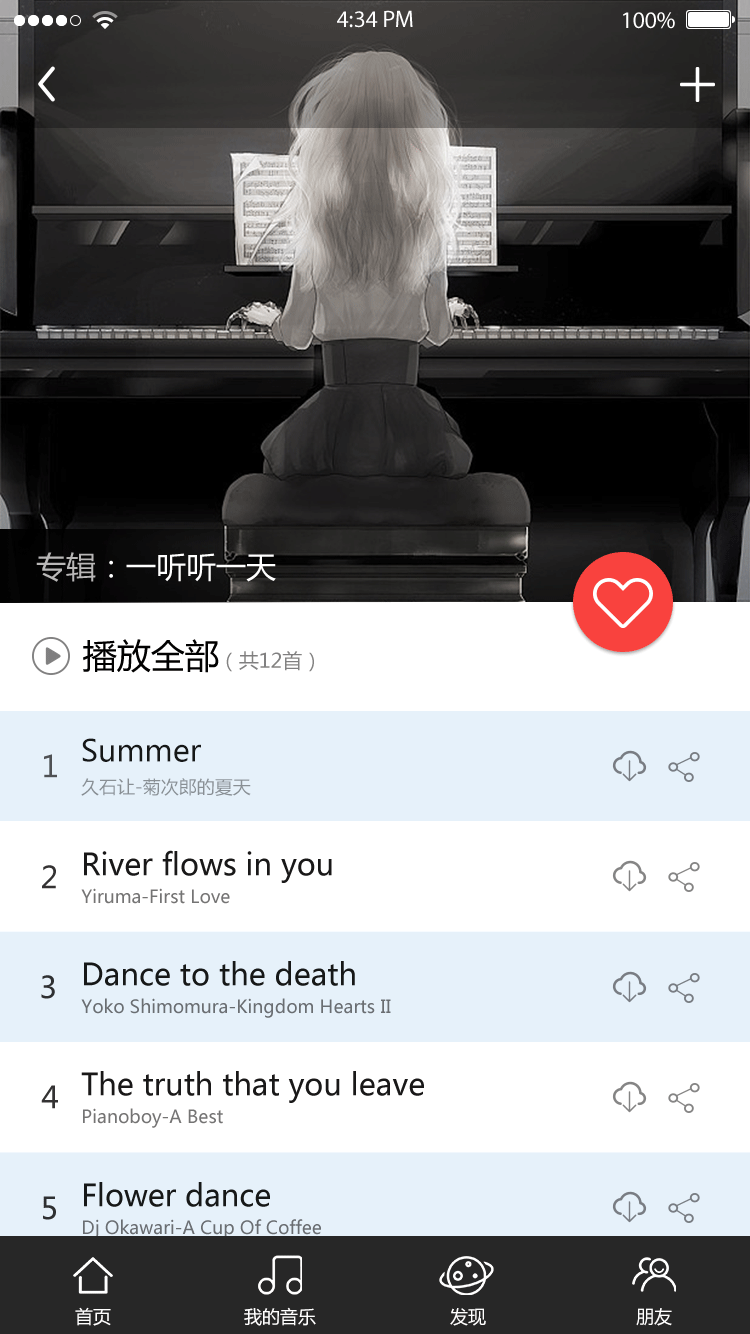Screen dimensions: 750x1334
Task: Open Flower dance by Dj Okawari
Action: click(x=175, y=1196)
